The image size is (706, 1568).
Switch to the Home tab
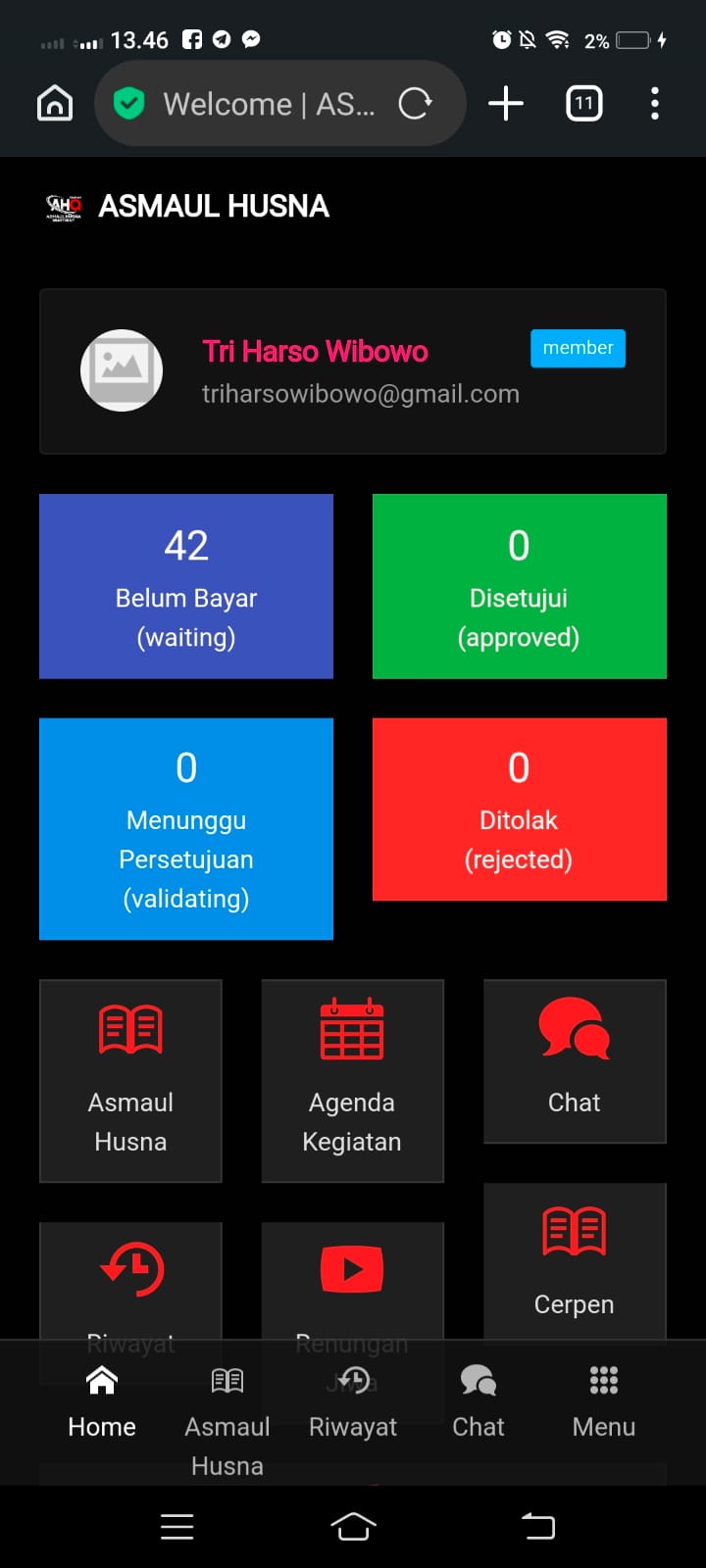102,1403
